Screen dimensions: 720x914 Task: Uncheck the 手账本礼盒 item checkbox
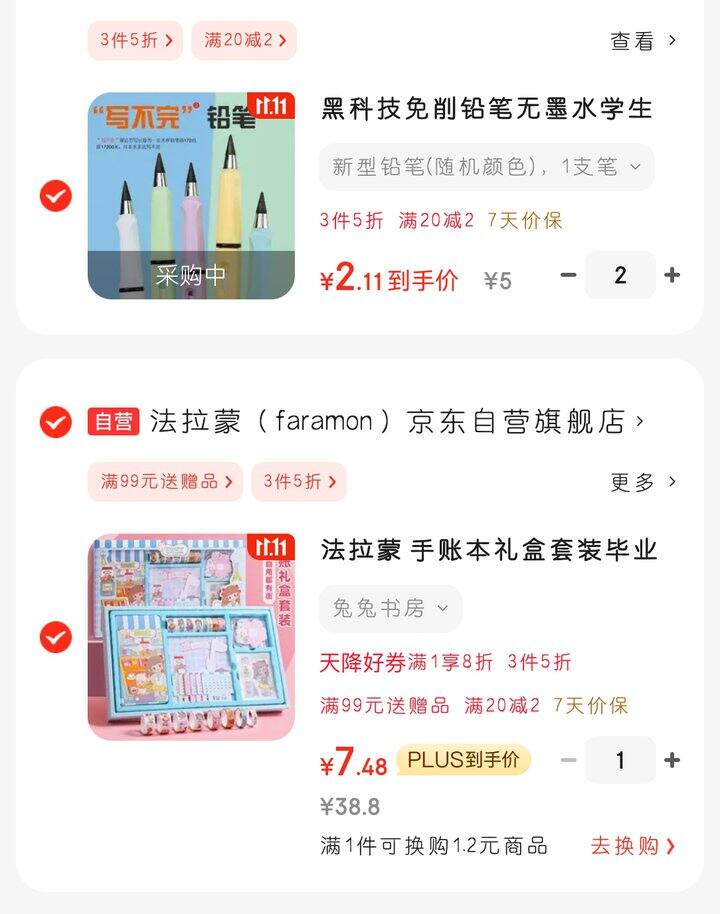56,636
